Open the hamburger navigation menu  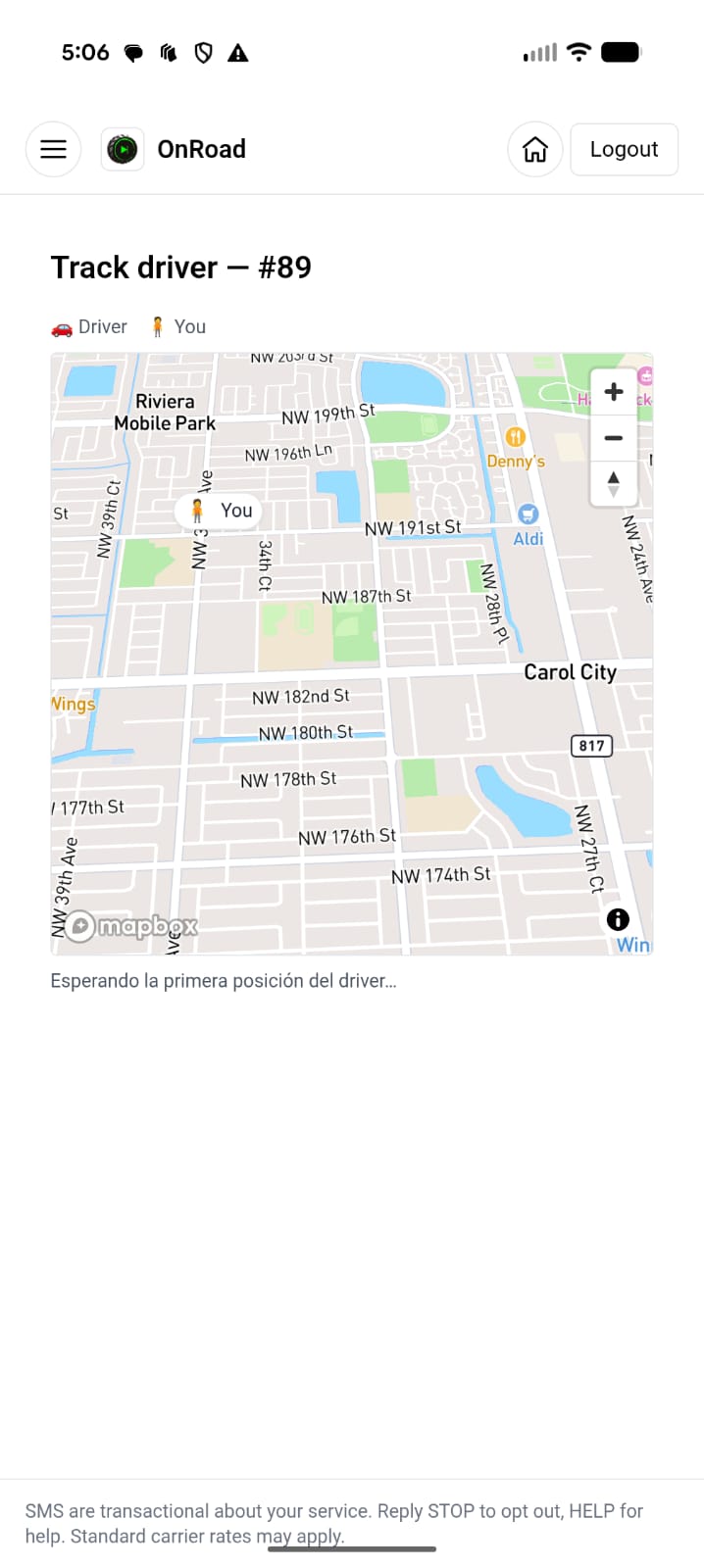[x=53, y=149]
